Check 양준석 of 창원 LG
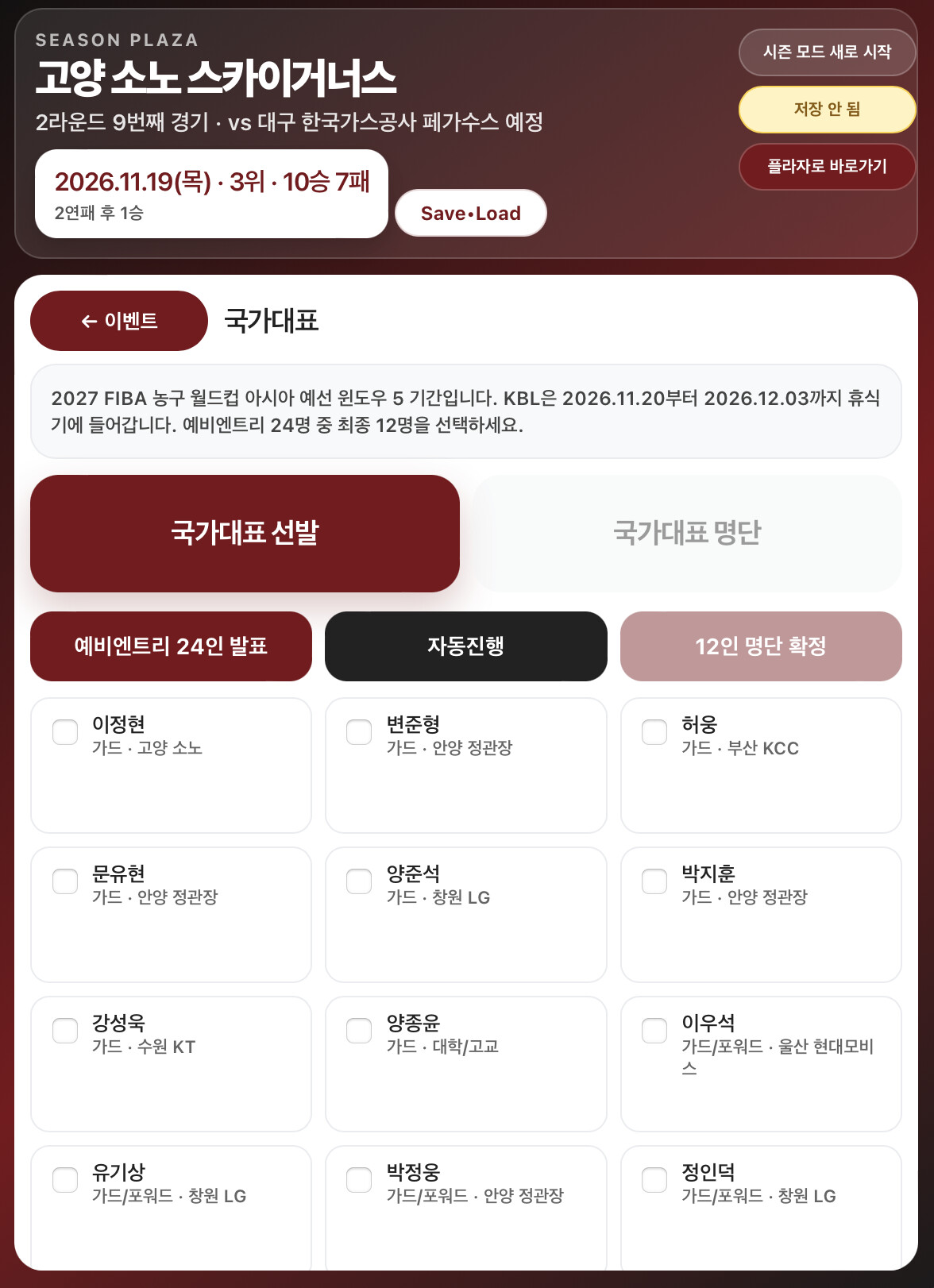 359,881
